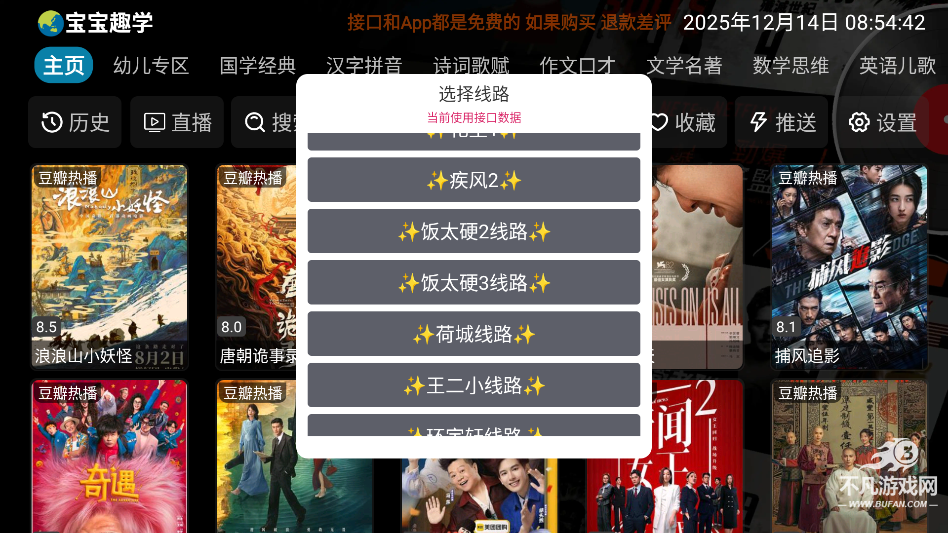Image resolution: width=948 pixels, height=533 pixels.
Task: Open the 收藏 favorites
Action: click(683, 122)
